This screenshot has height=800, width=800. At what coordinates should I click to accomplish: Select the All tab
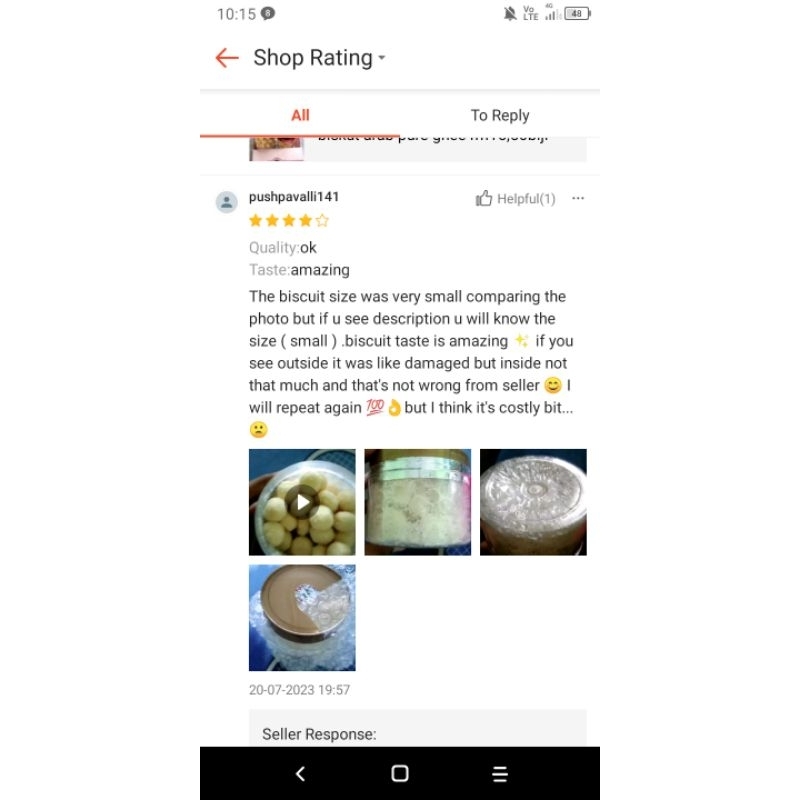click(300, 115)
